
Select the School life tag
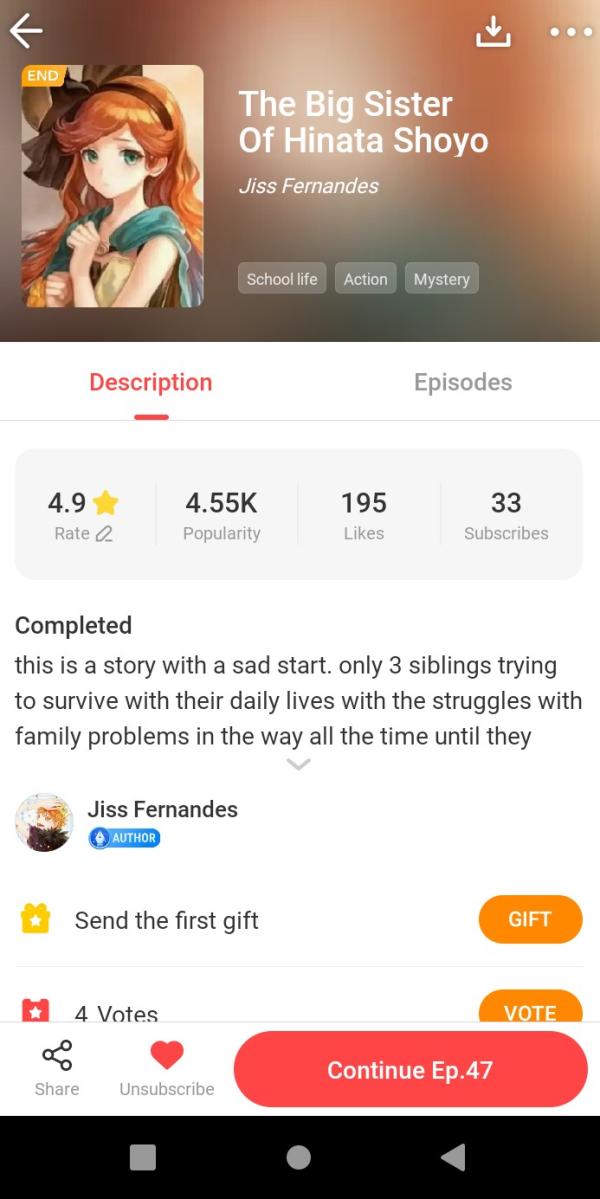(x=281, y=279)
